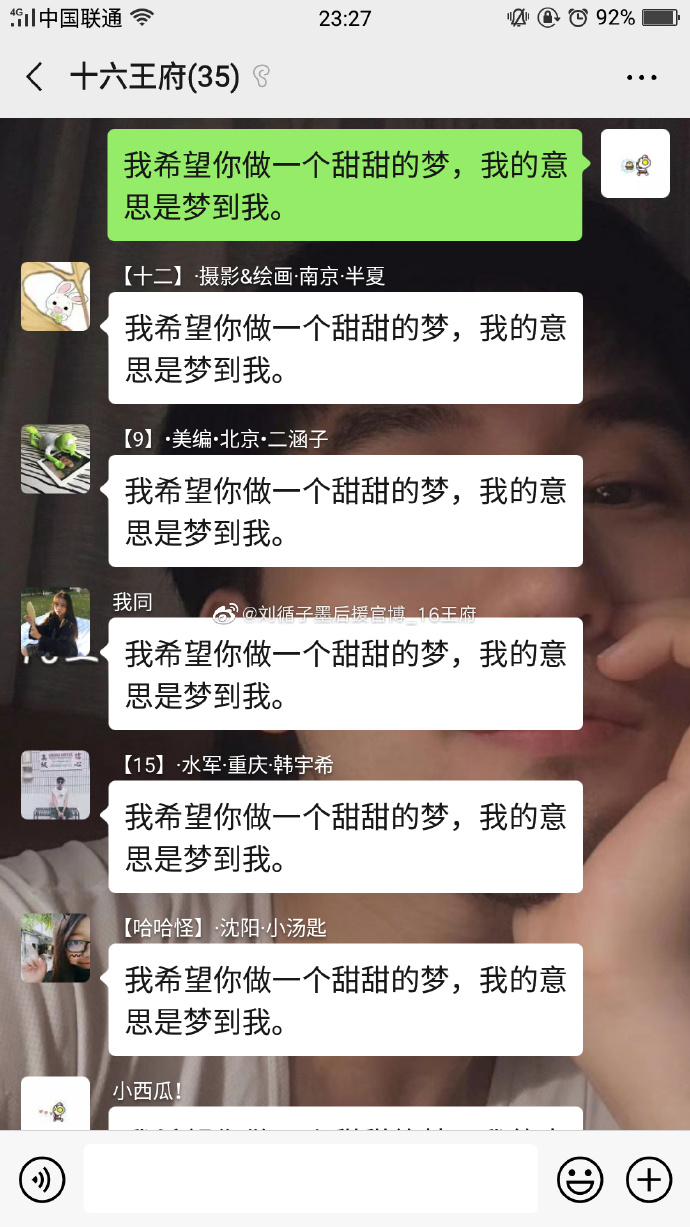Open group chat details via three dots
This screenshot has width=690, height=1227.
coord(641,77)
